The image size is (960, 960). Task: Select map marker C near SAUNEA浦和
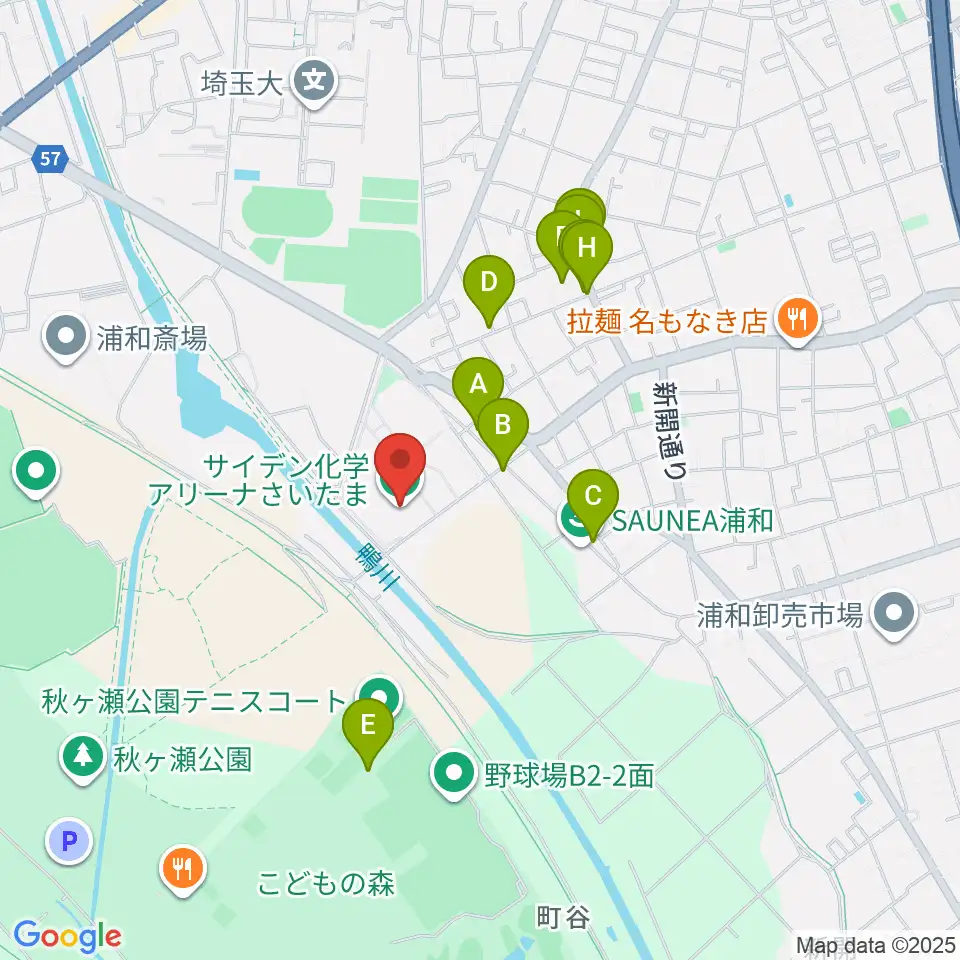pos(593,497)
